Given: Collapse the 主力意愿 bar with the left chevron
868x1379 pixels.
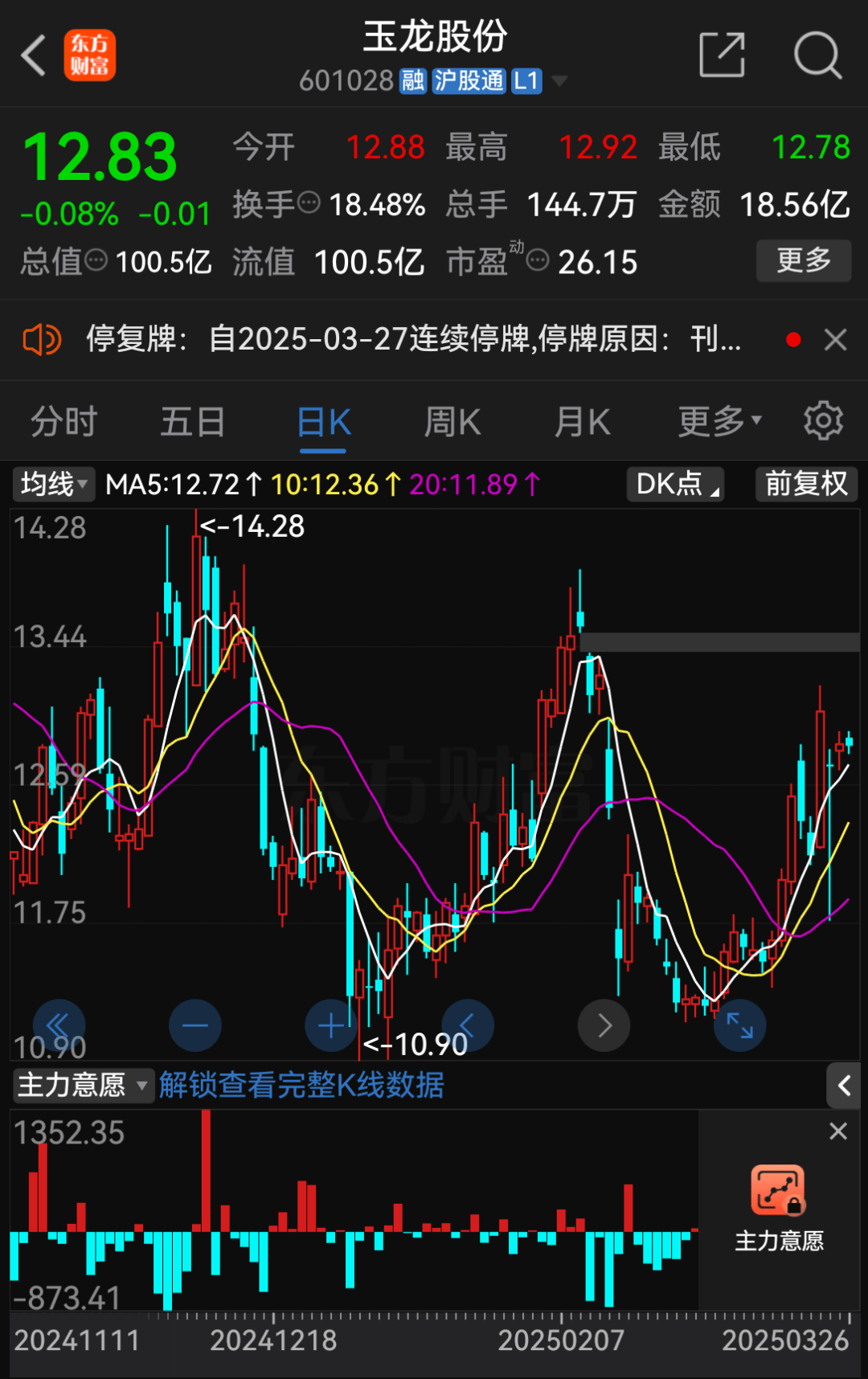Looking at the screenshot, I should click(845, 1085).
